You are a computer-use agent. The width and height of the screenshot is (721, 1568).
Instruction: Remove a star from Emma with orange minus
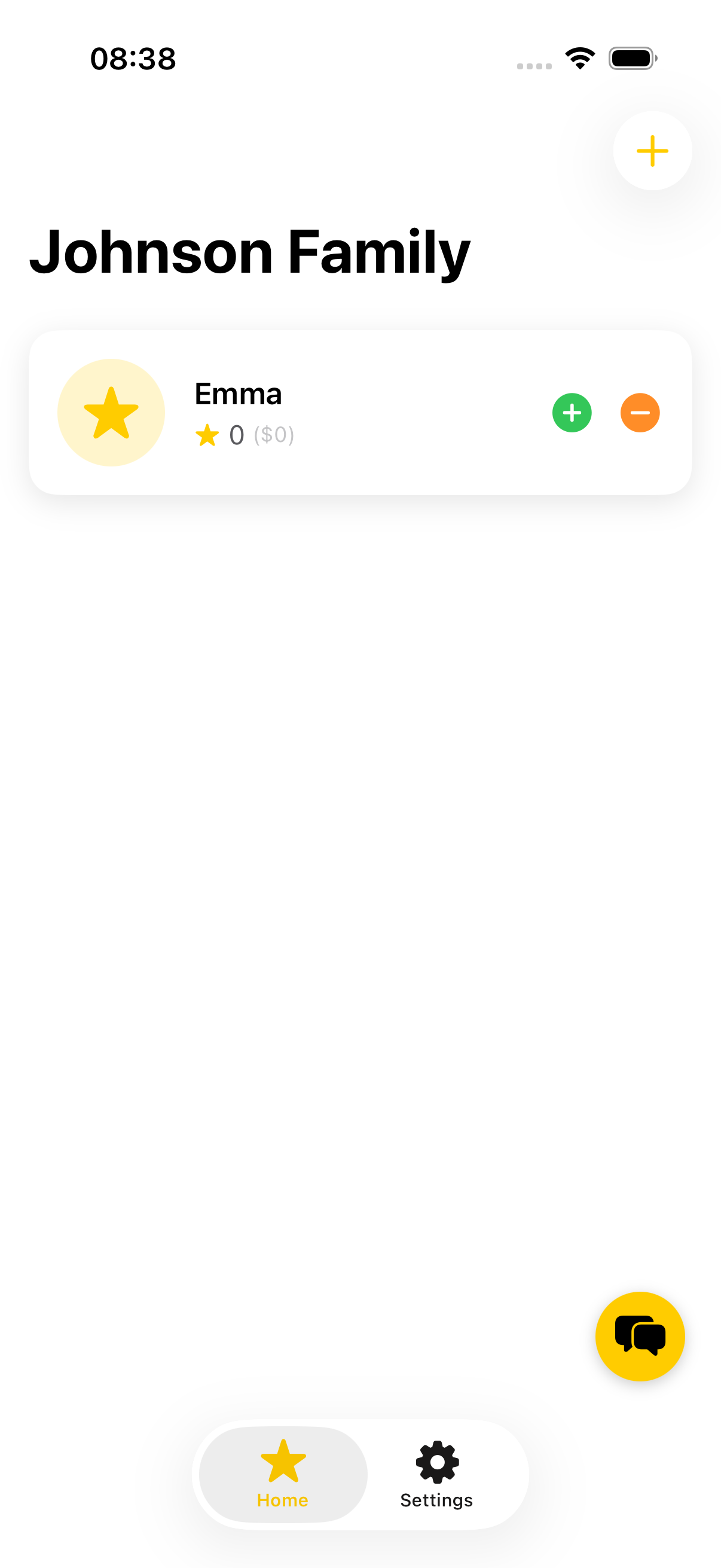click(x=640, y=413)
